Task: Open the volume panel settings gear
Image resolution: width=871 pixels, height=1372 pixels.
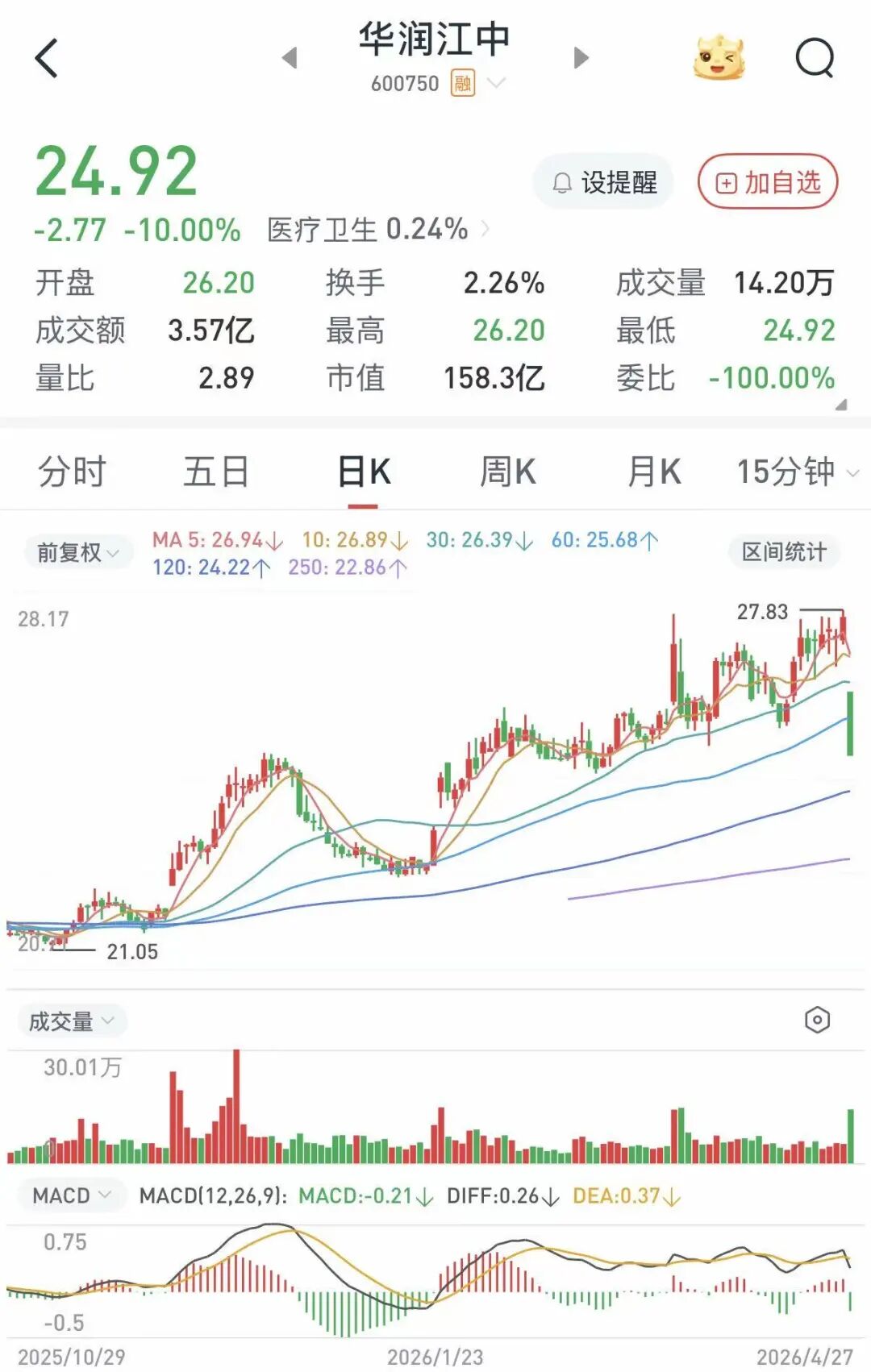Action: click(x=818, y=1018)
